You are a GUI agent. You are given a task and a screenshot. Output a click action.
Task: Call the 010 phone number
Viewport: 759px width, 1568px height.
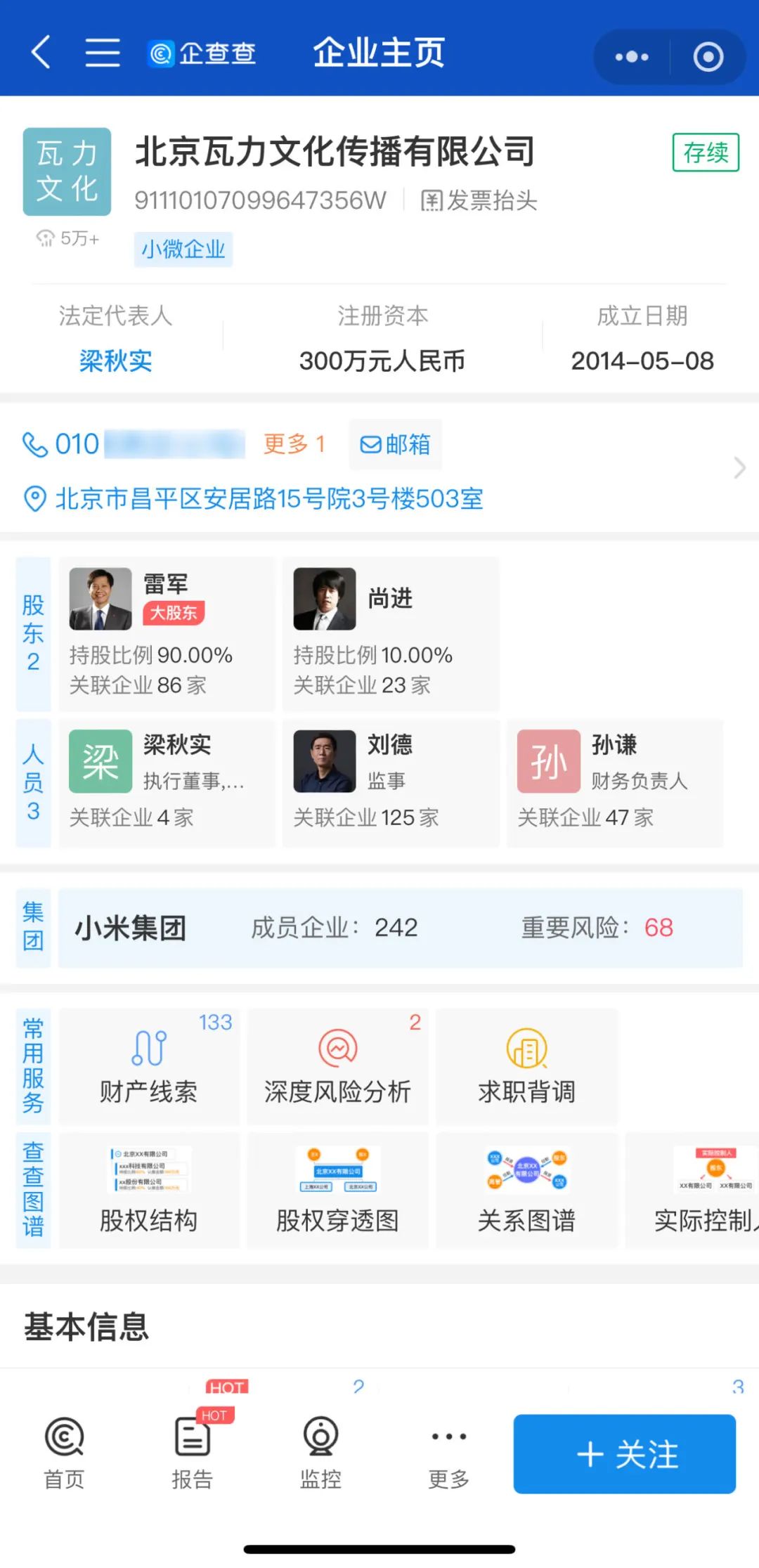134,445
